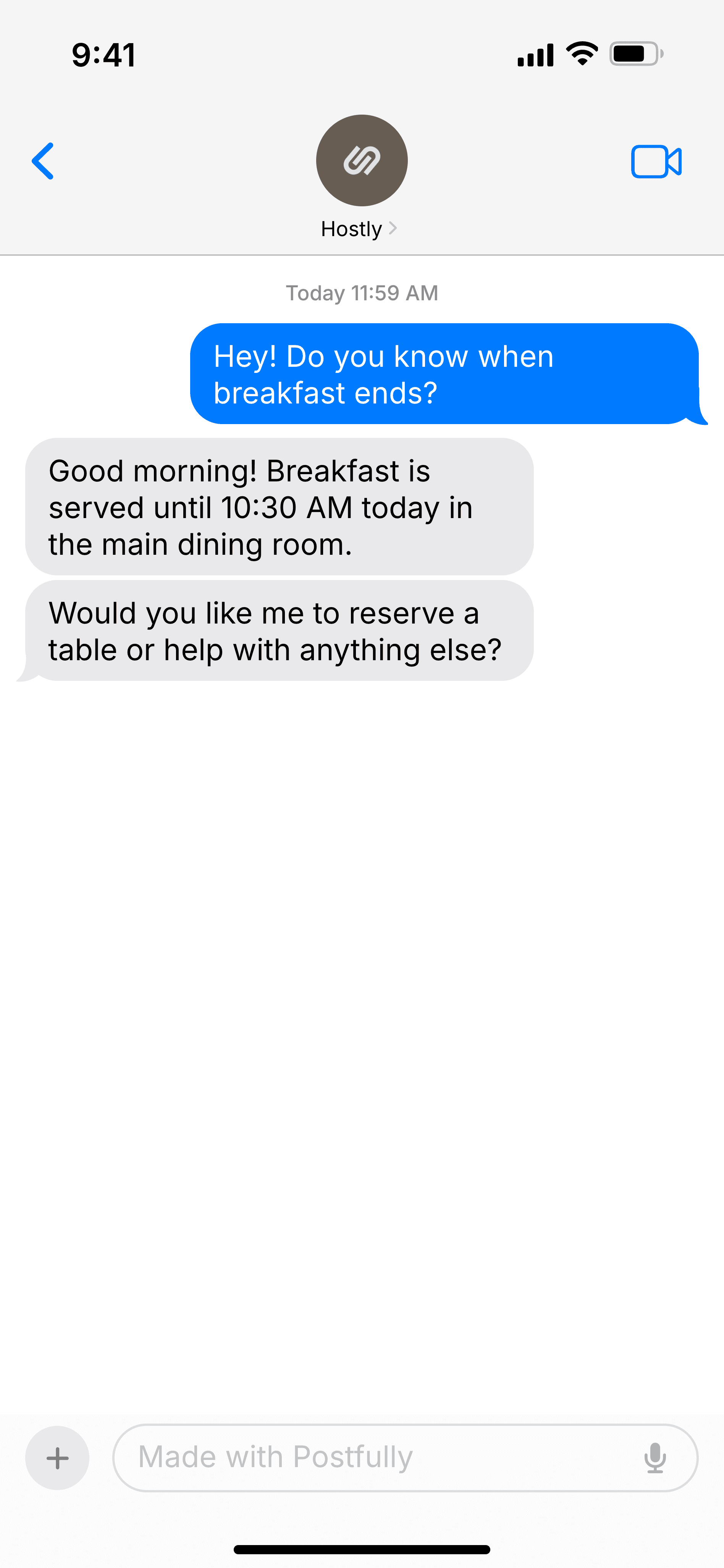Tap the microphone dictation icon
The height and width of the screenshot is (1568, 724).
point(655,1458)
